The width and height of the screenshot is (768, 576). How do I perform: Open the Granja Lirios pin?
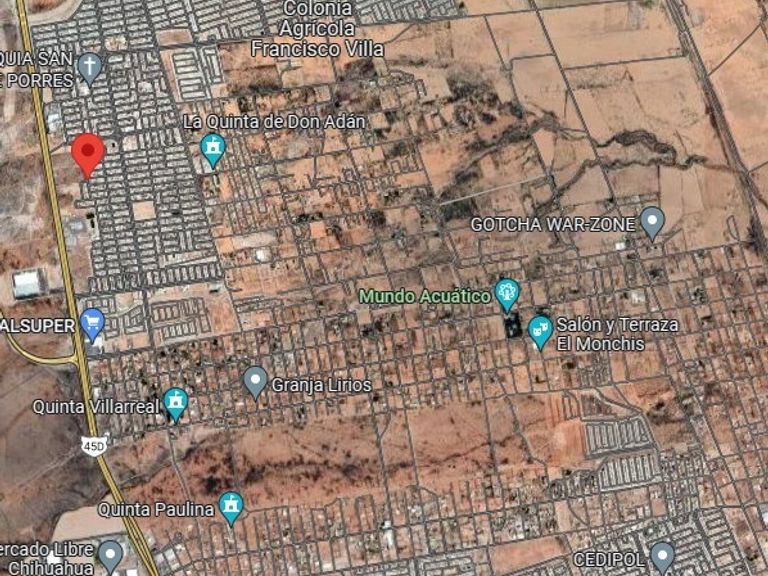[x=255, y=381]
